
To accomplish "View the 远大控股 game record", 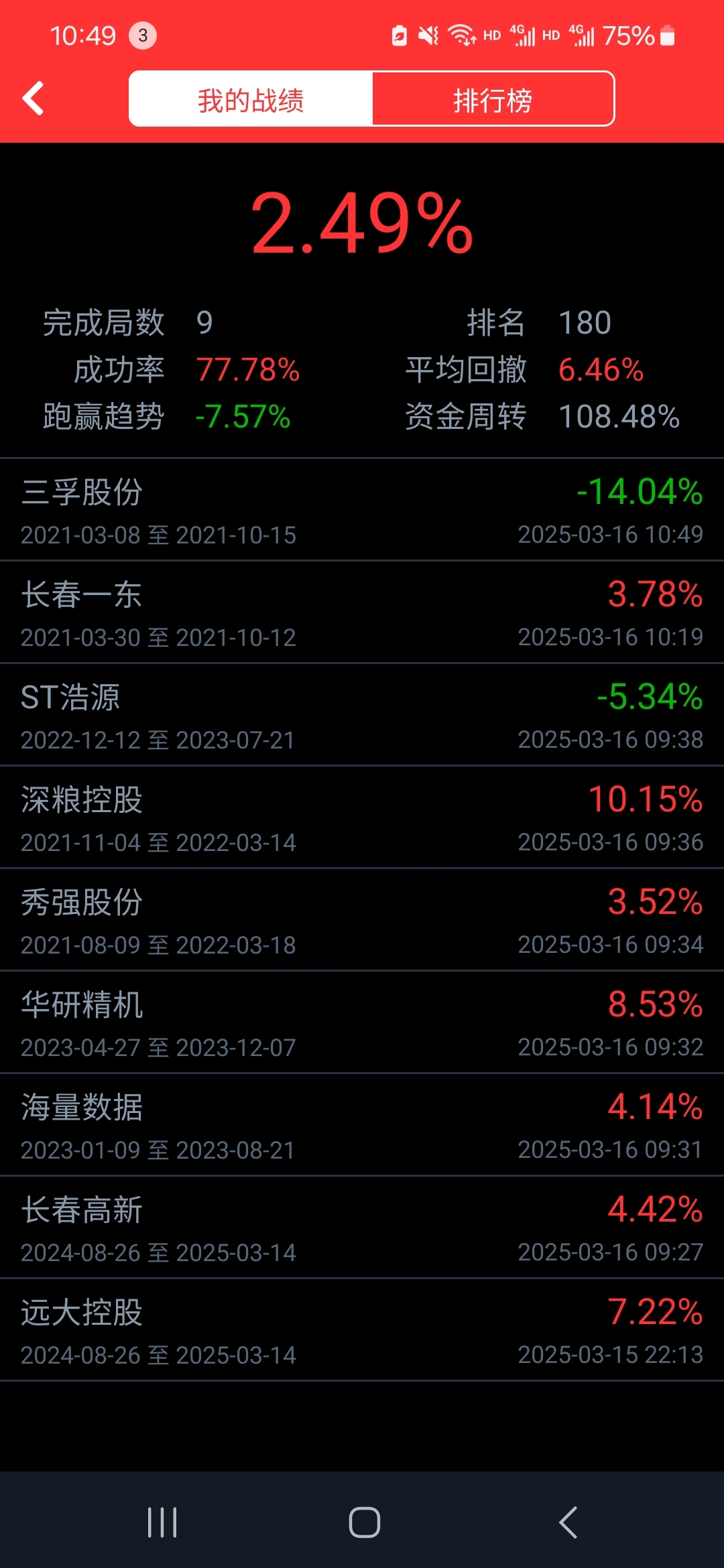I will pyautogui.click(x=362, y=1331).
